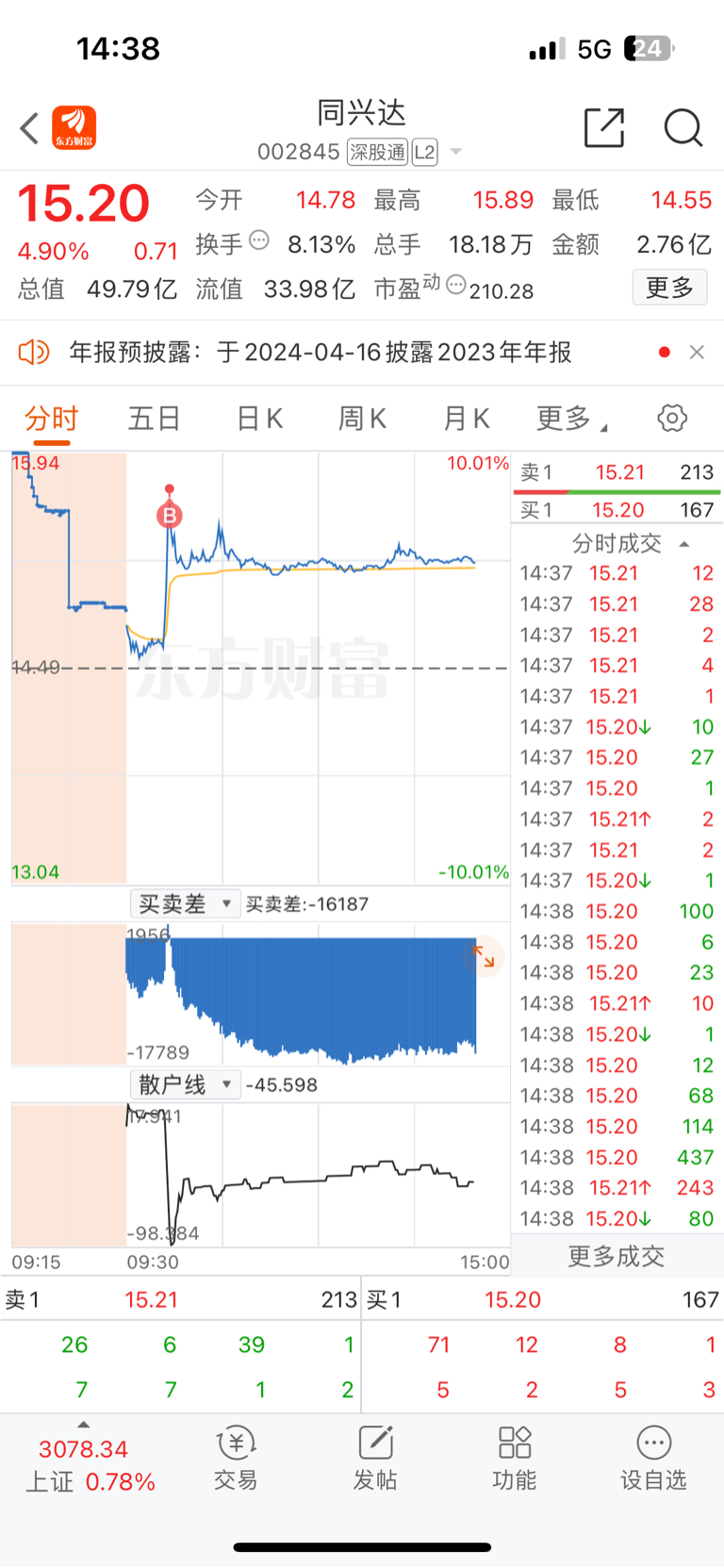This screenshot has height=1568, width=724.
Task: Open the share icon at top right
Action: [x=604, y=128]
